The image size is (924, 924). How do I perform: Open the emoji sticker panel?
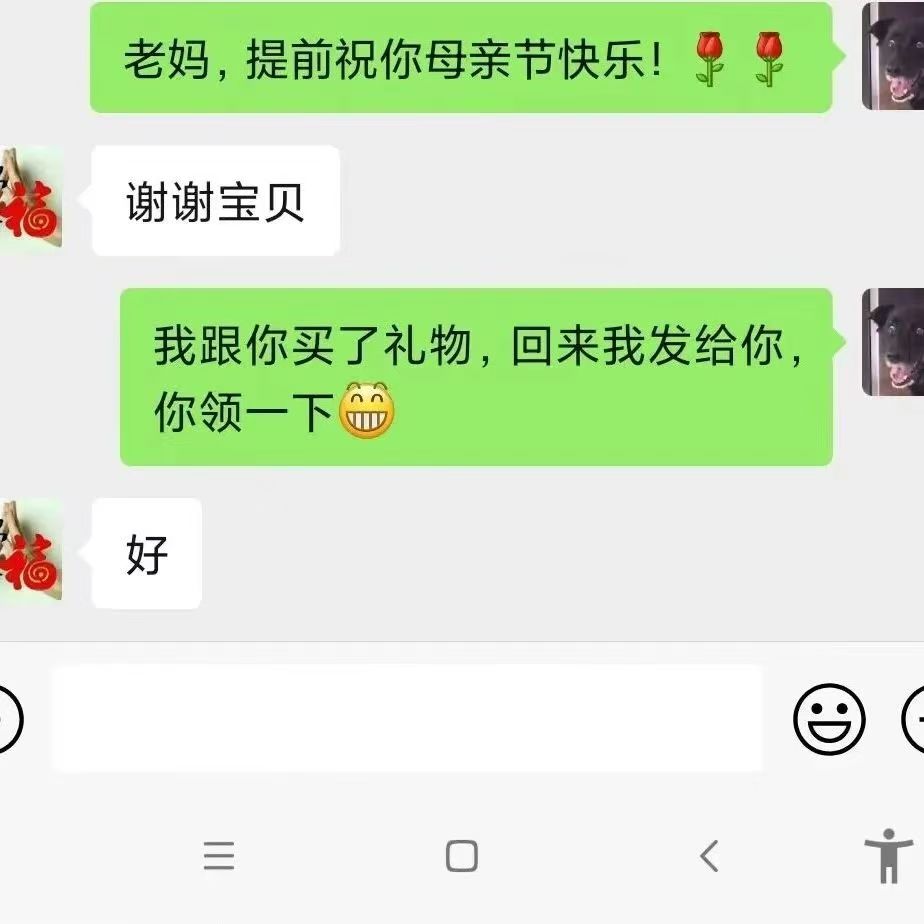(829, 718)
